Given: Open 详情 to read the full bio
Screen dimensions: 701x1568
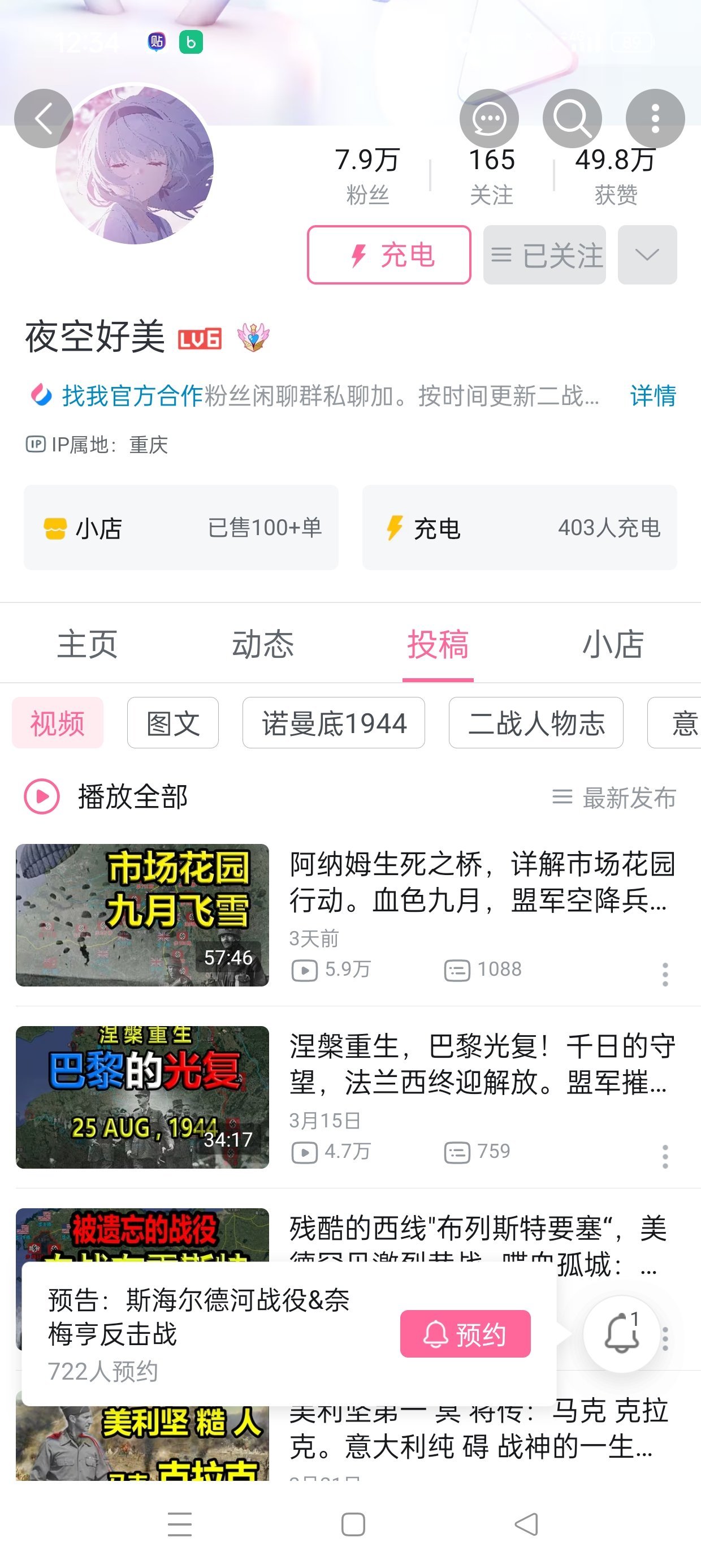Looking at the screenshot, I should coord(653,395).
